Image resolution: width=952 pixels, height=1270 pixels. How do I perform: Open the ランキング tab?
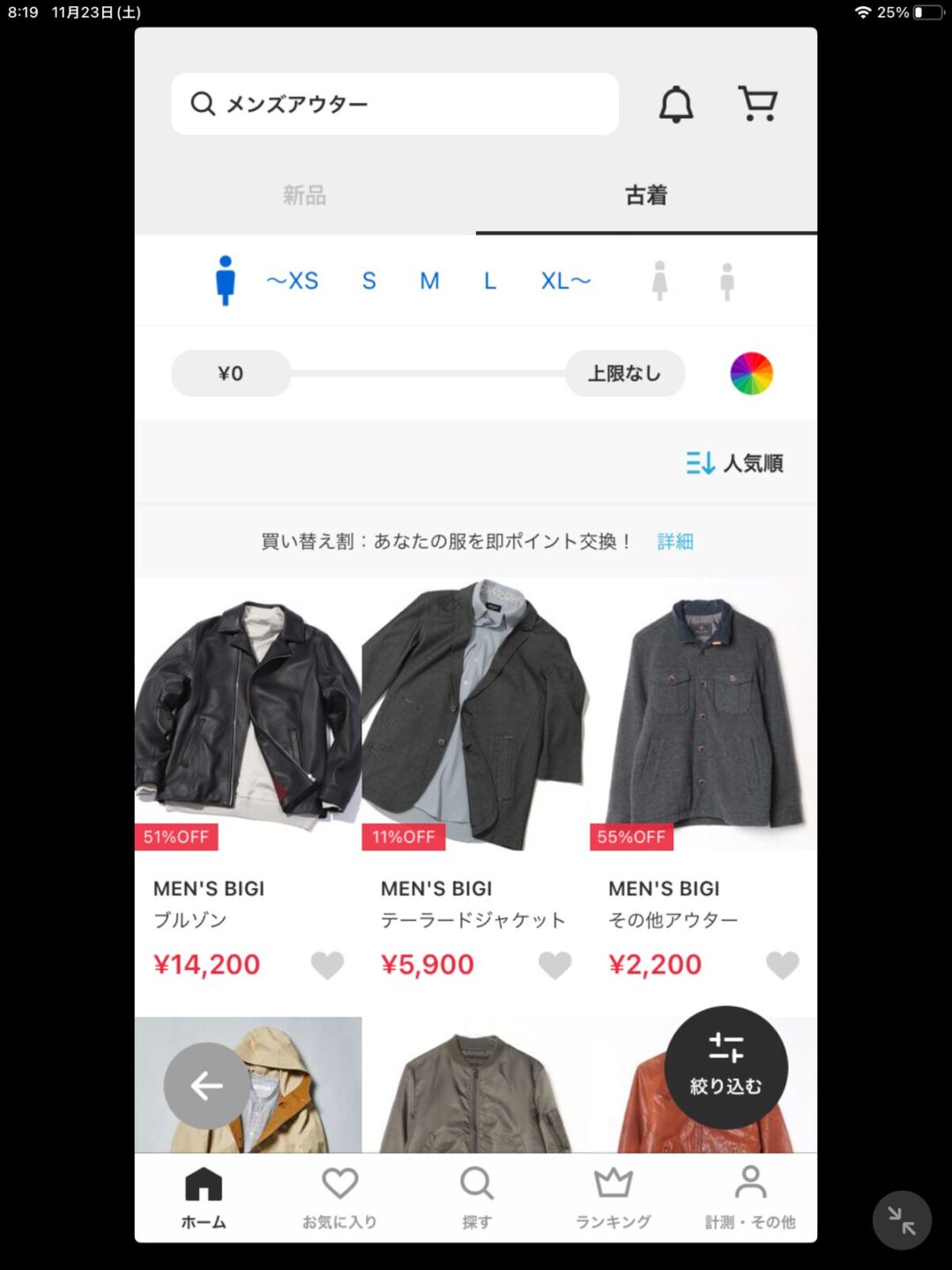pyautogui.click(x=614, y=1197)
